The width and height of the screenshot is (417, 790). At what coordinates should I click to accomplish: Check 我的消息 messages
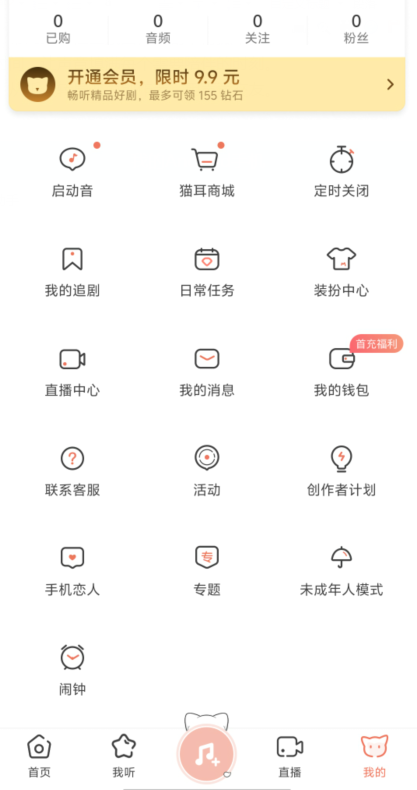(x=207, y=371)
